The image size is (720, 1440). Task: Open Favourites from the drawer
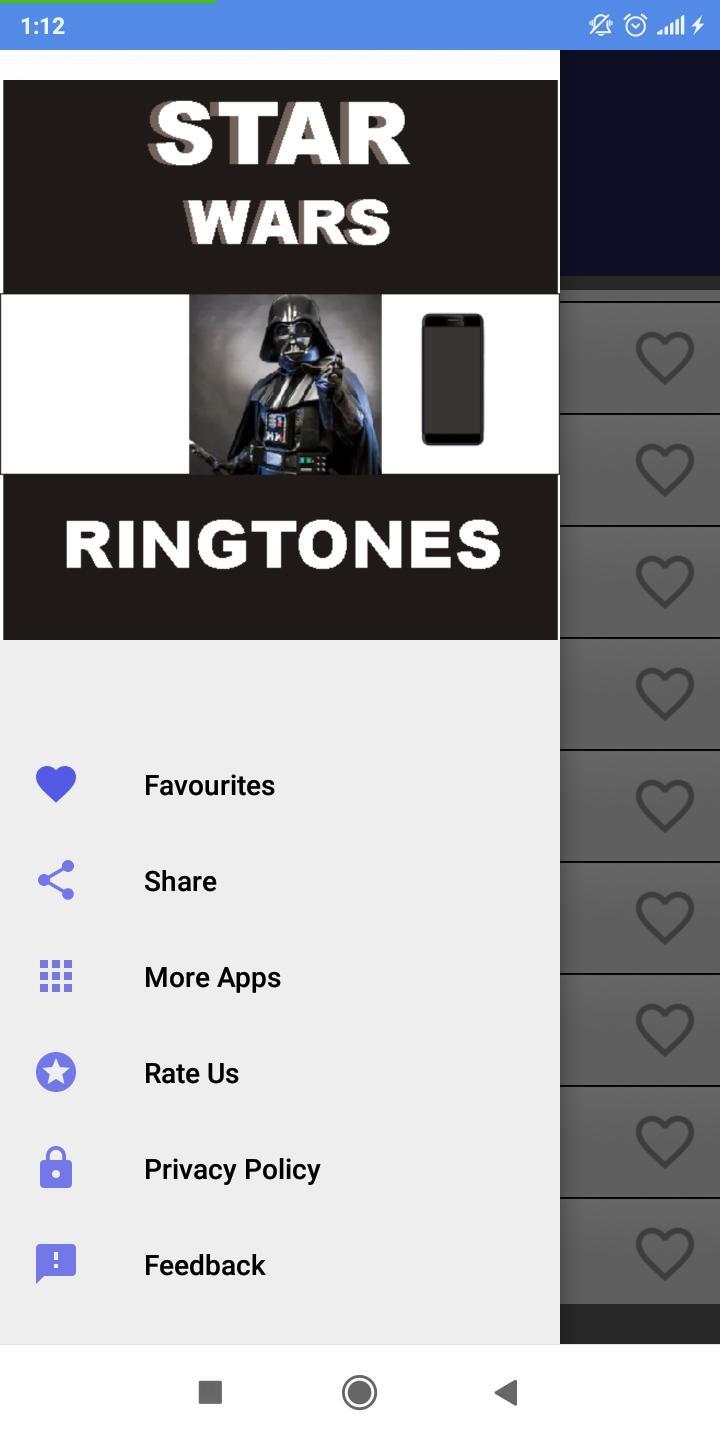[x=209, y=785]
